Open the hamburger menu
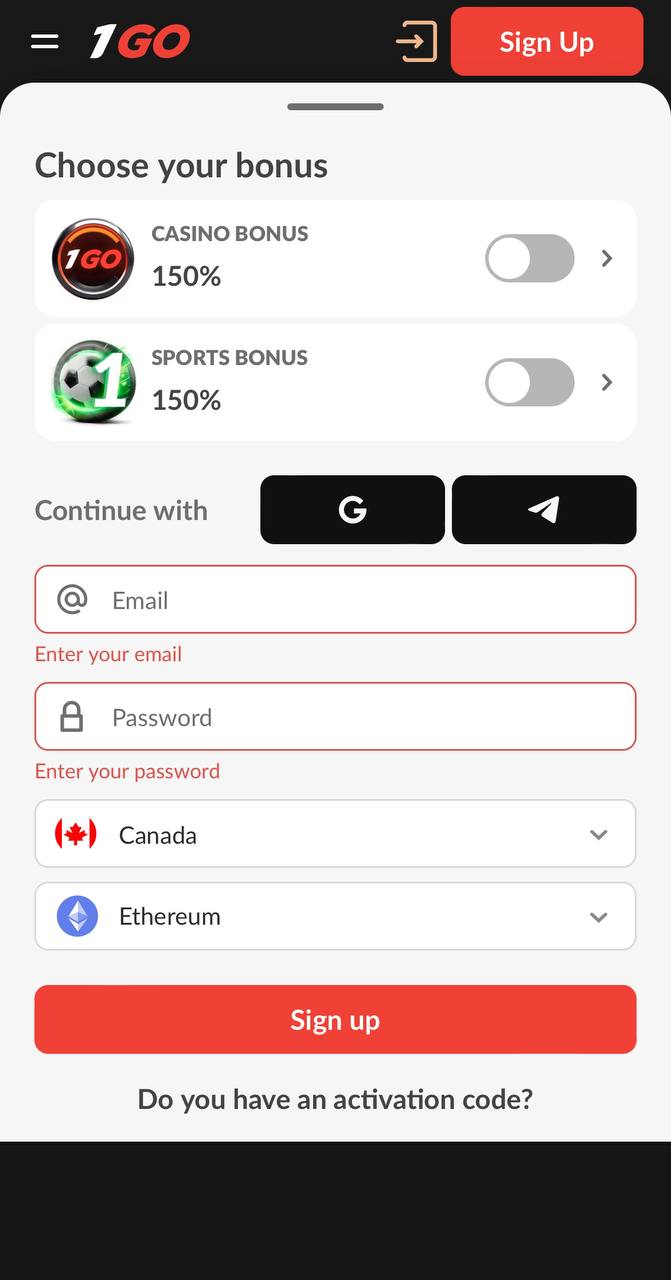The height and width of the screenshot is (1280, 671). click(45, 41)
